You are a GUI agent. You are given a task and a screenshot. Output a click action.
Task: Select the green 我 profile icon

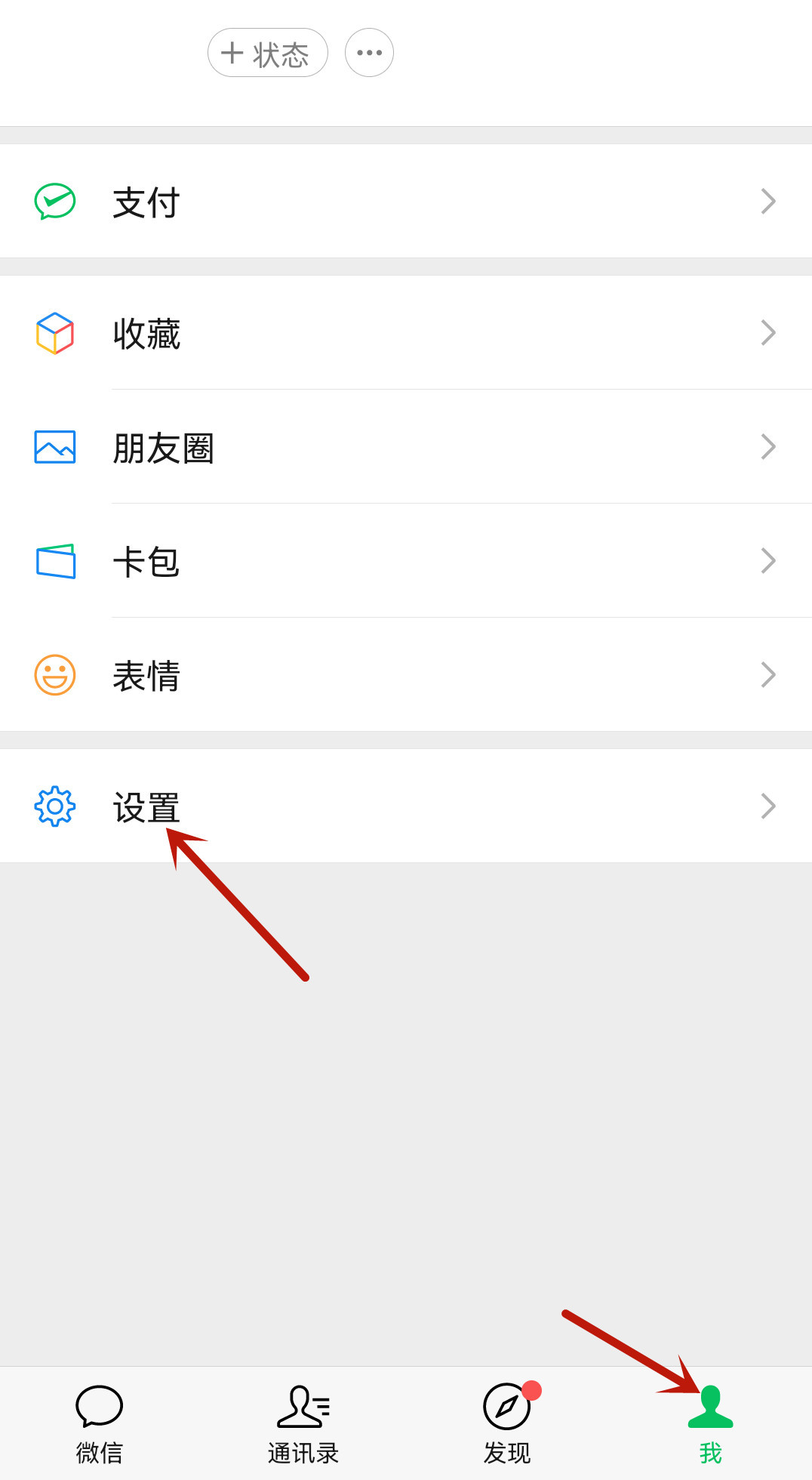[710, 1406]
